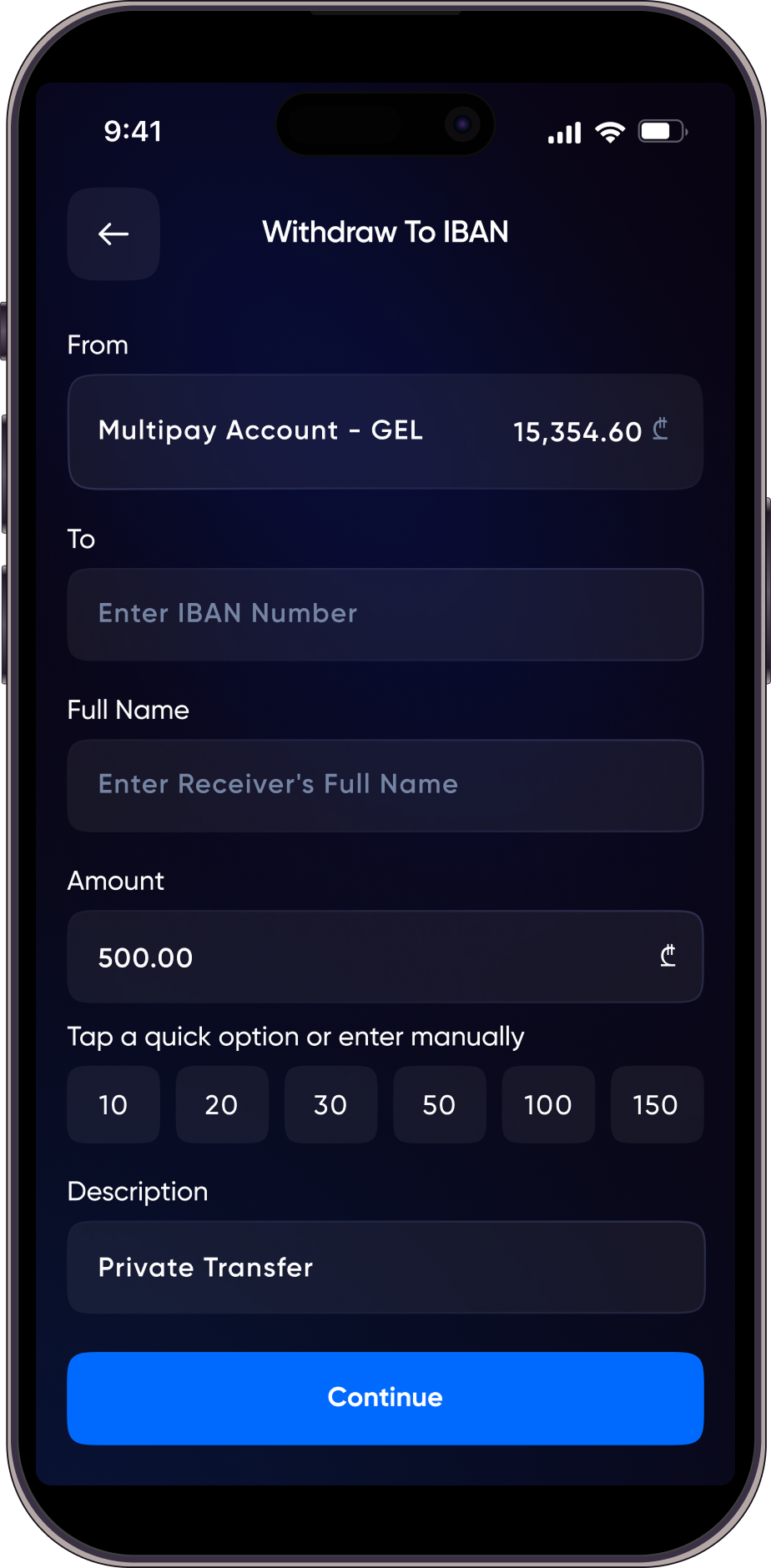Image resolution: width=771 pixels, height=1568 pixels.
Task: Go back using the arrow button
Action: [x=113, y=234]
